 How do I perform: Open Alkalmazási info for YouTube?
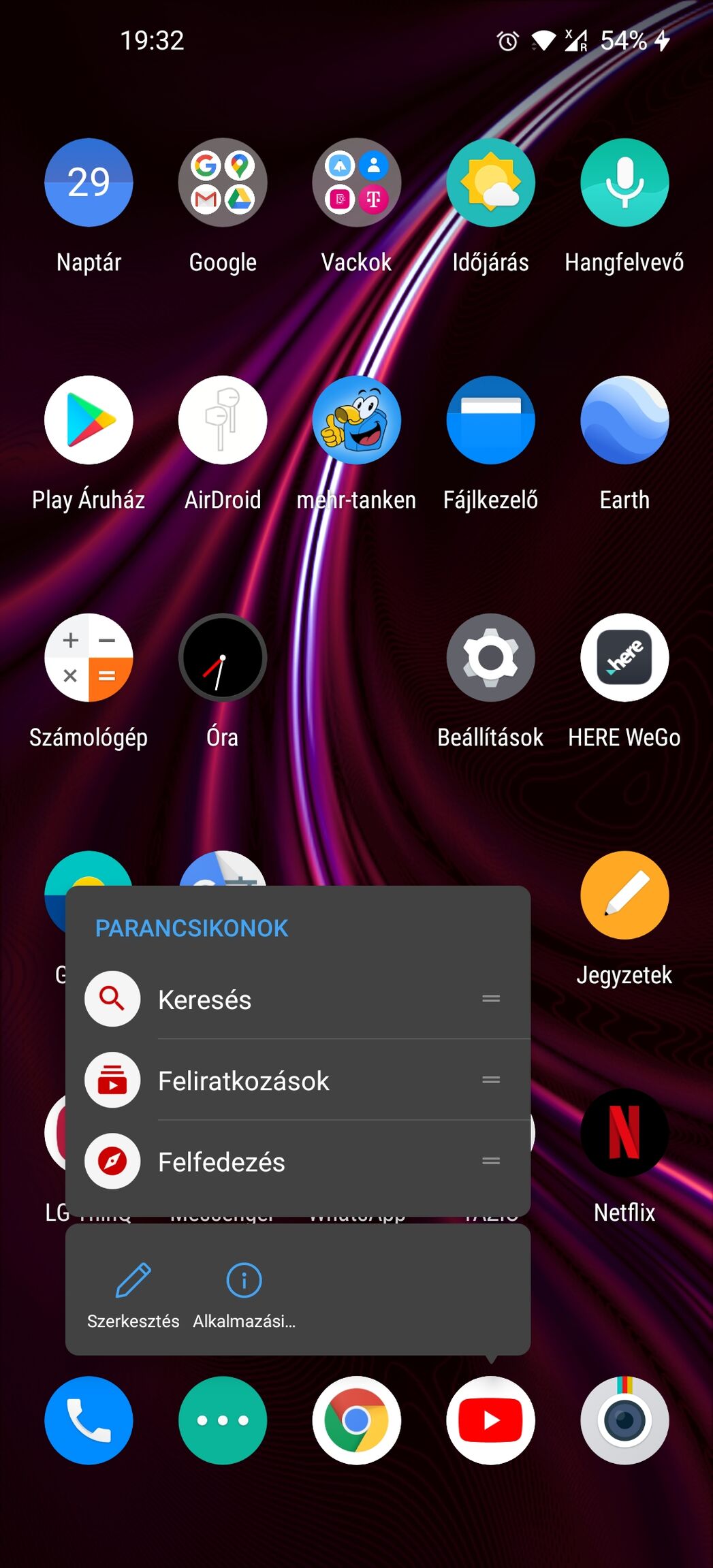(244, 1295)
